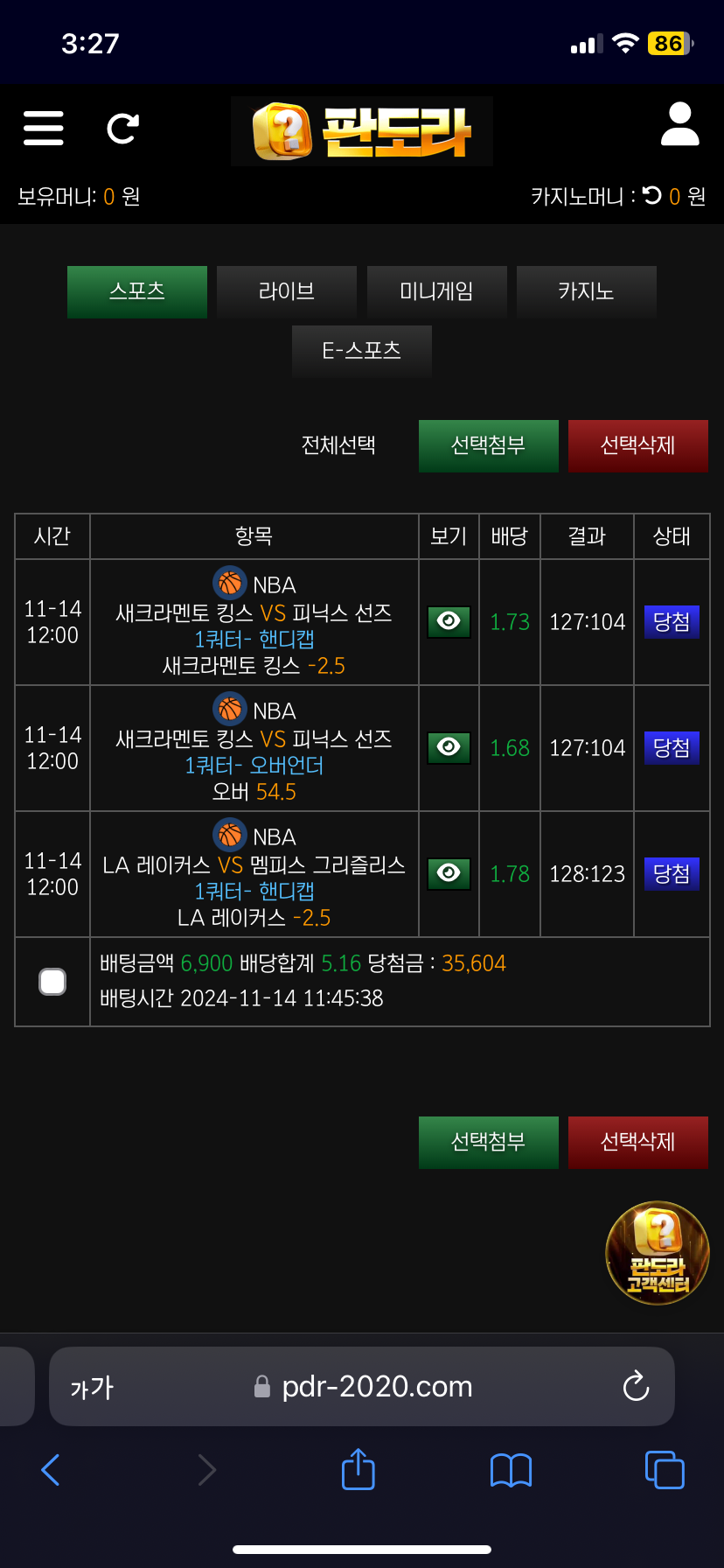Open the hamburger menu
724x1568 pixels.
coord(44,128)
